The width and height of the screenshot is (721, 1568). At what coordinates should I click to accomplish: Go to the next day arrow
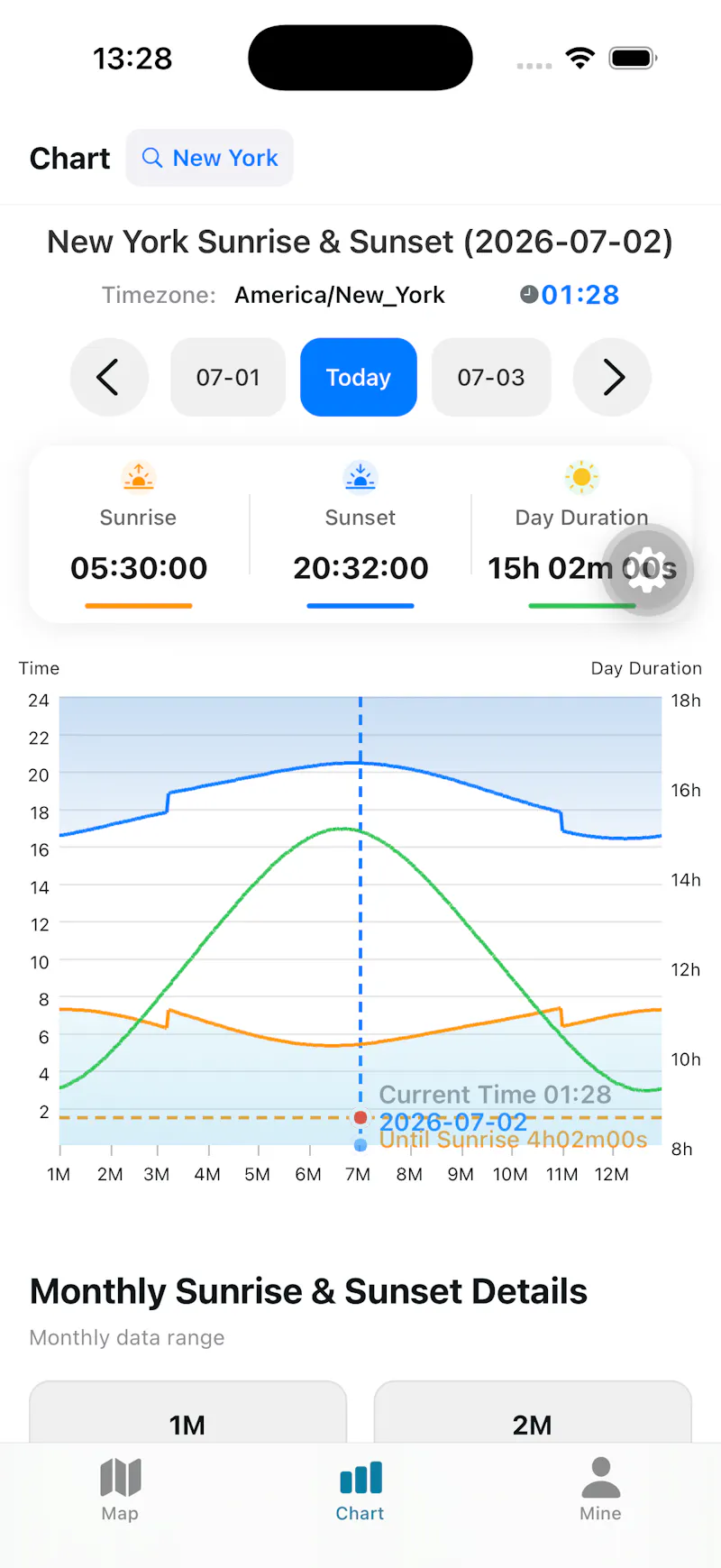612,377
